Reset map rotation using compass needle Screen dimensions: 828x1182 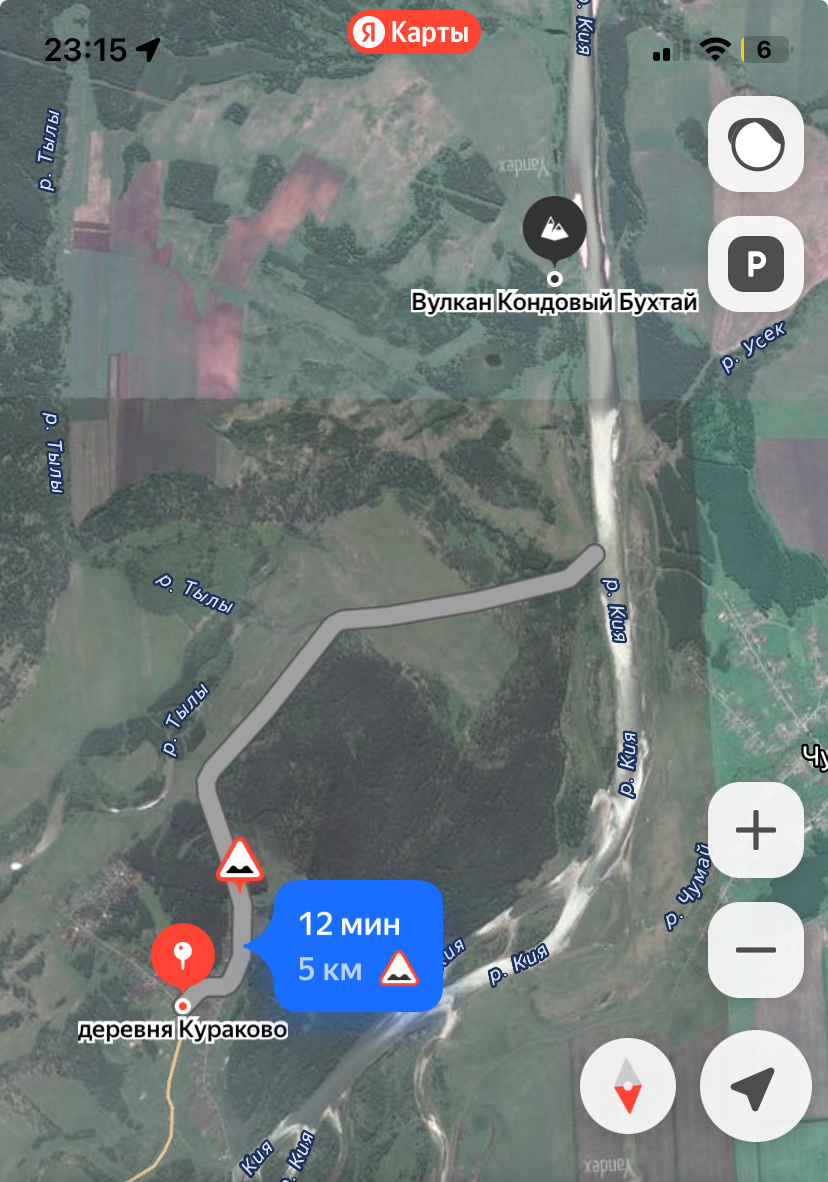tap(627, 1085)
